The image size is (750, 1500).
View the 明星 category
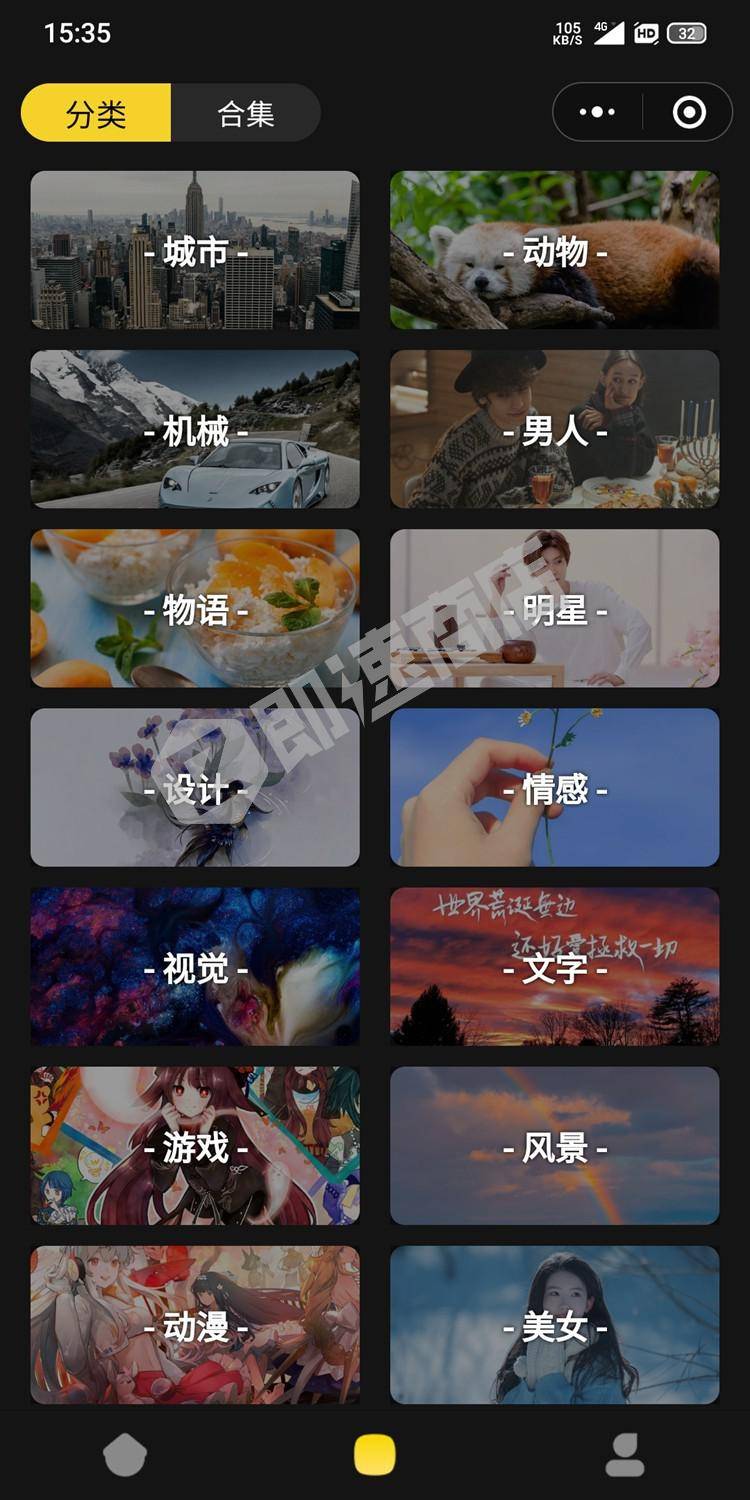coord(554,608)
